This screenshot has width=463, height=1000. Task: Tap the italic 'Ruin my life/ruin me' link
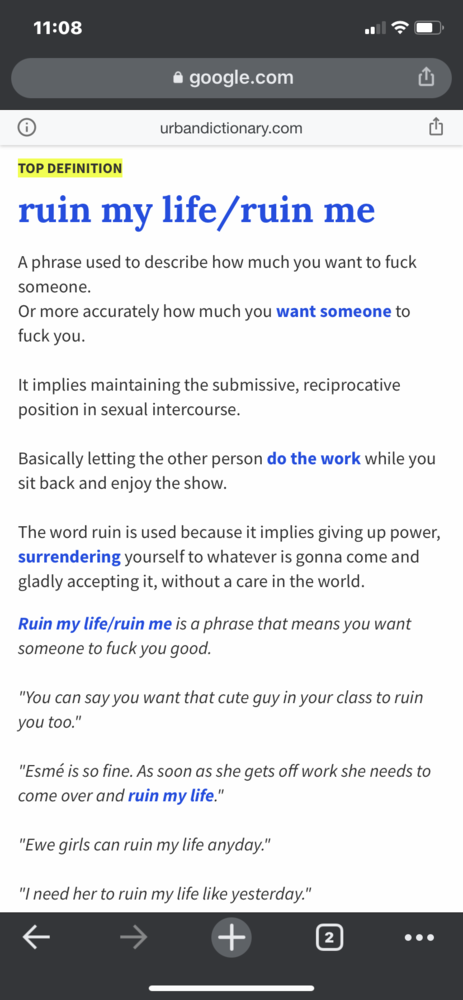point(94,624)
